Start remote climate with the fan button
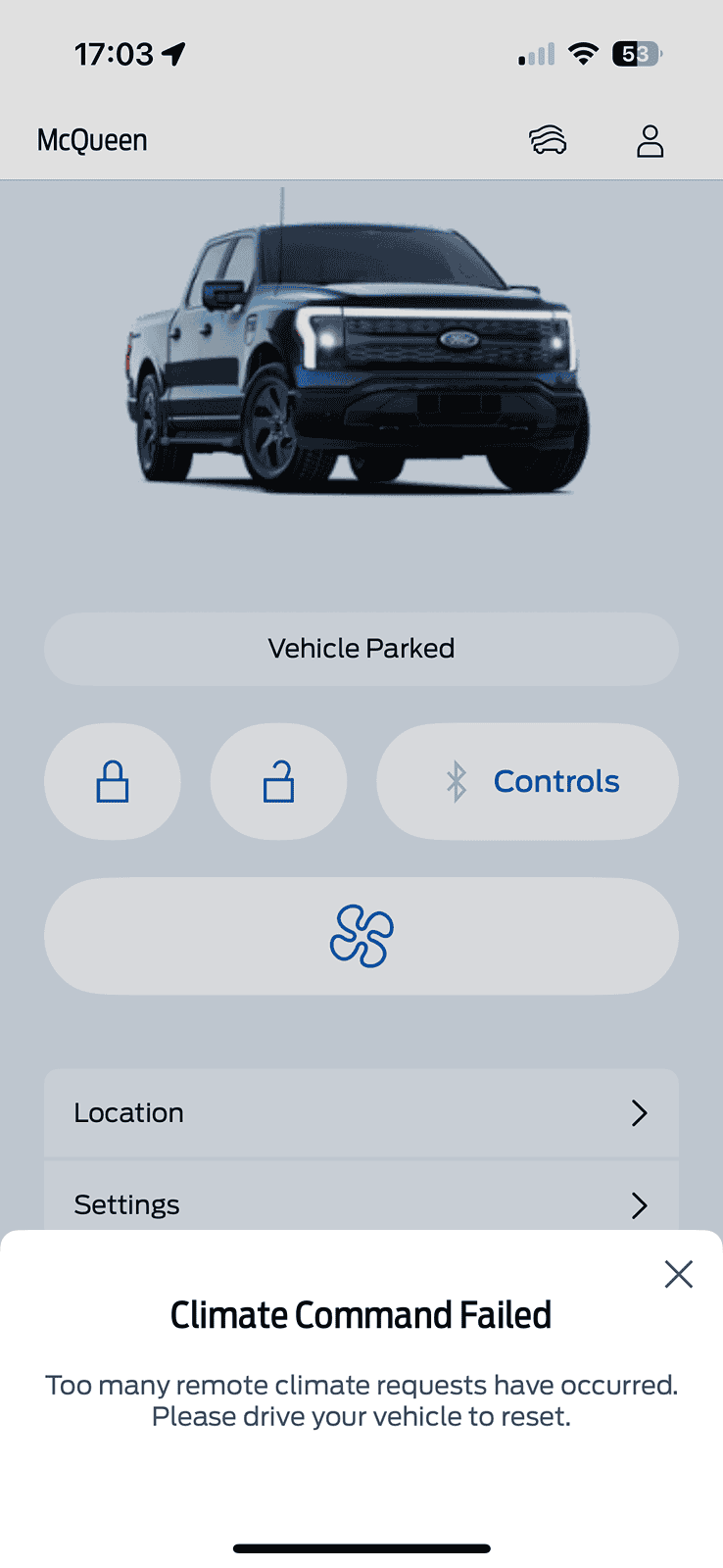 point(361,937)
